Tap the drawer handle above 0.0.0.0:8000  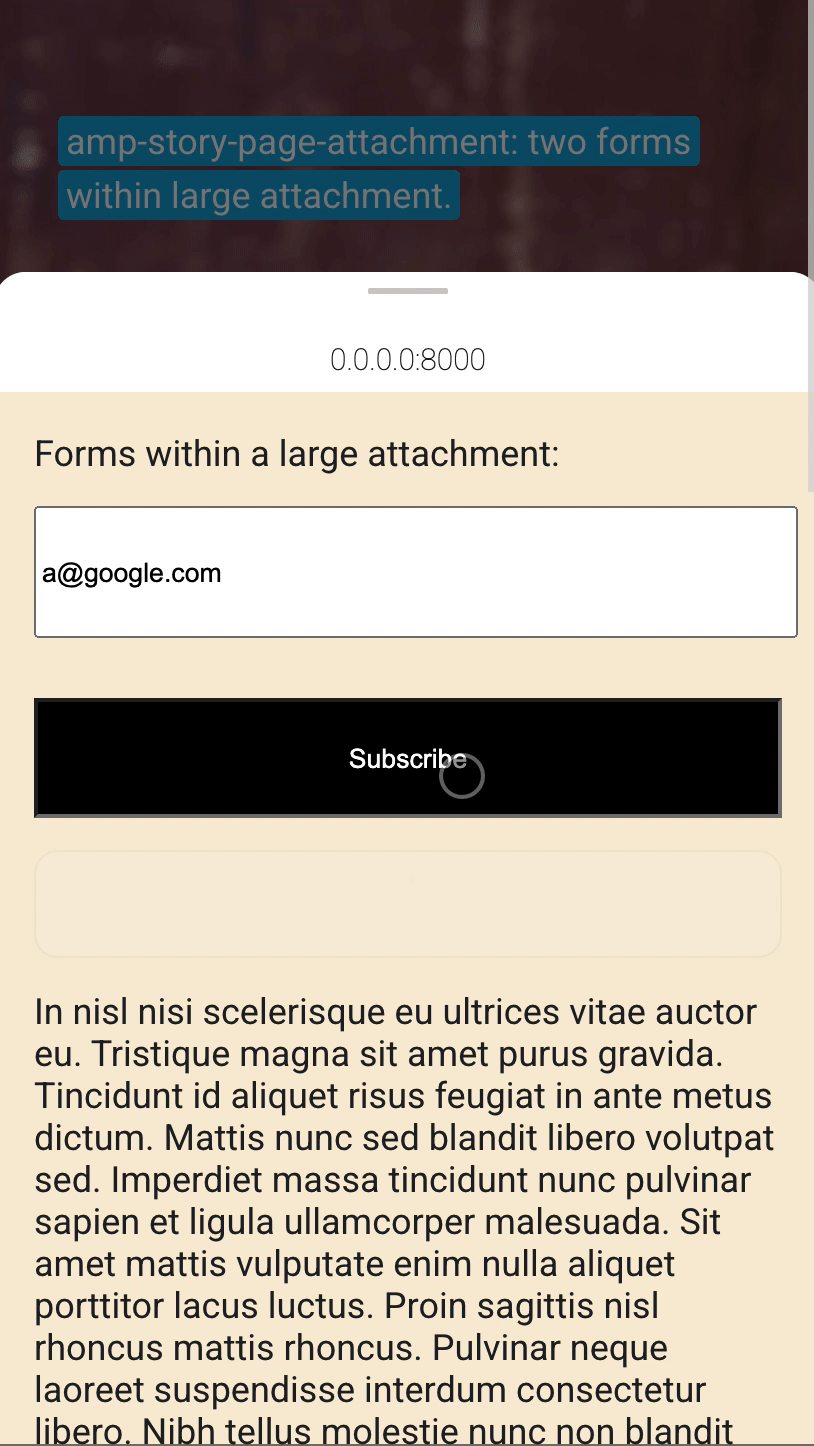pyautogui.click(x=408, y=291)
